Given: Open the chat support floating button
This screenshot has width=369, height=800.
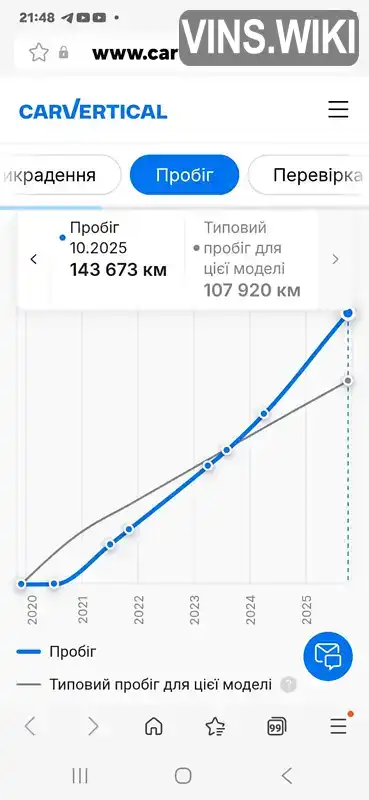Looking at the screenshot, I should click(328, 656).
